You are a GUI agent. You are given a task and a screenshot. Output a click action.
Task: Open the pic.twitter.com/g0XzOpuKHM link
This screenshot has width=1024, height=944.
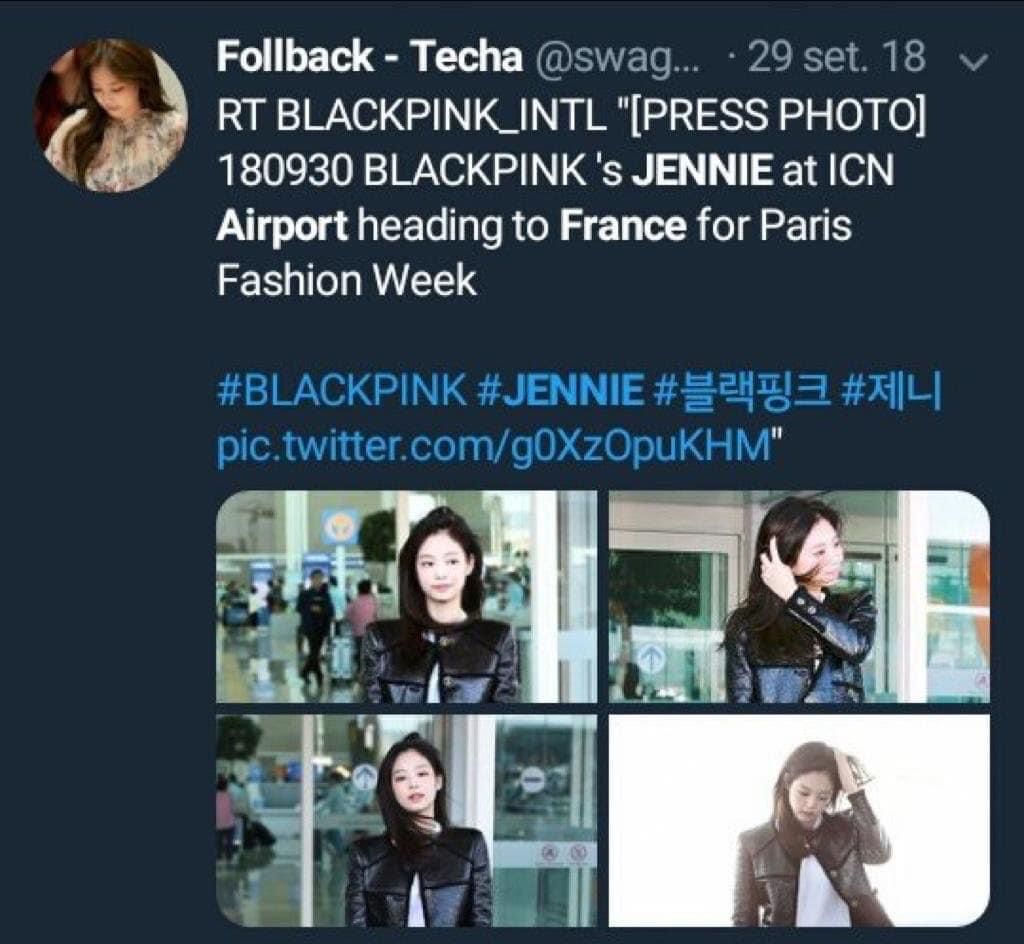[x=493, y=447]
